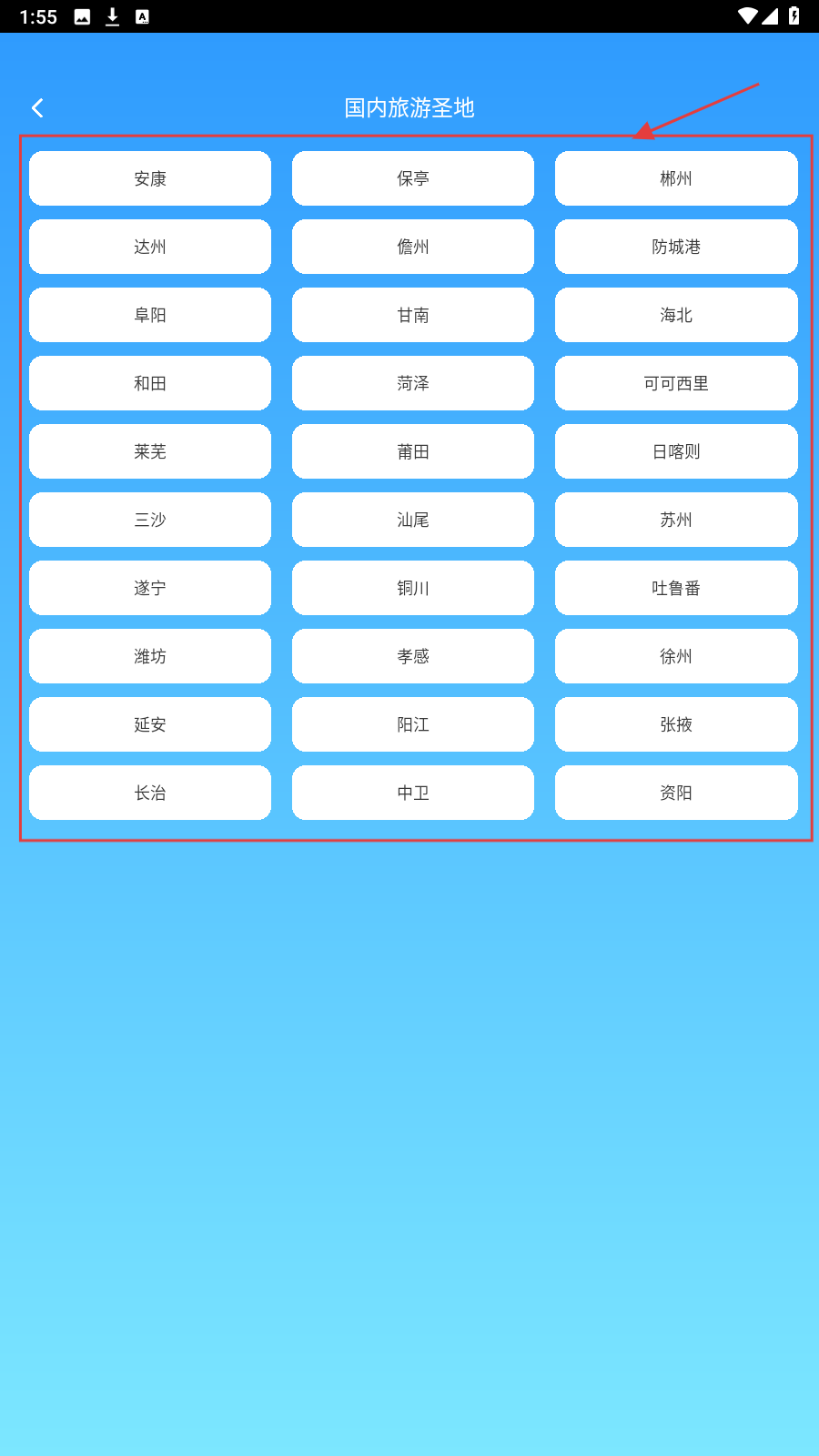Tap the 和田 button
This screenshot has width=819, height=1456.
(150, 383)
